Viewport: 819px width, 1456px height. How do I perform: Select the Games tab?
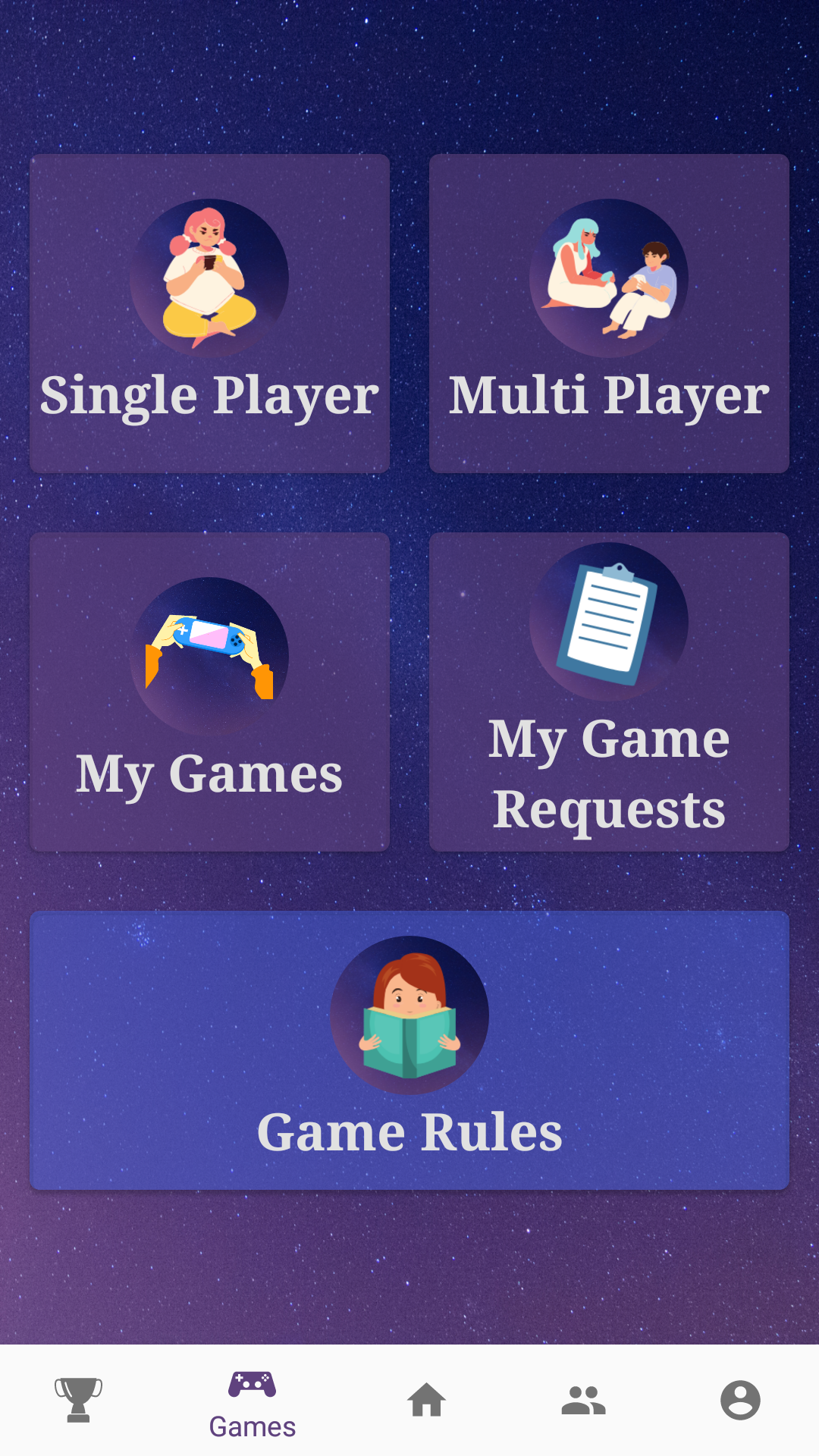pos(253,1404)
